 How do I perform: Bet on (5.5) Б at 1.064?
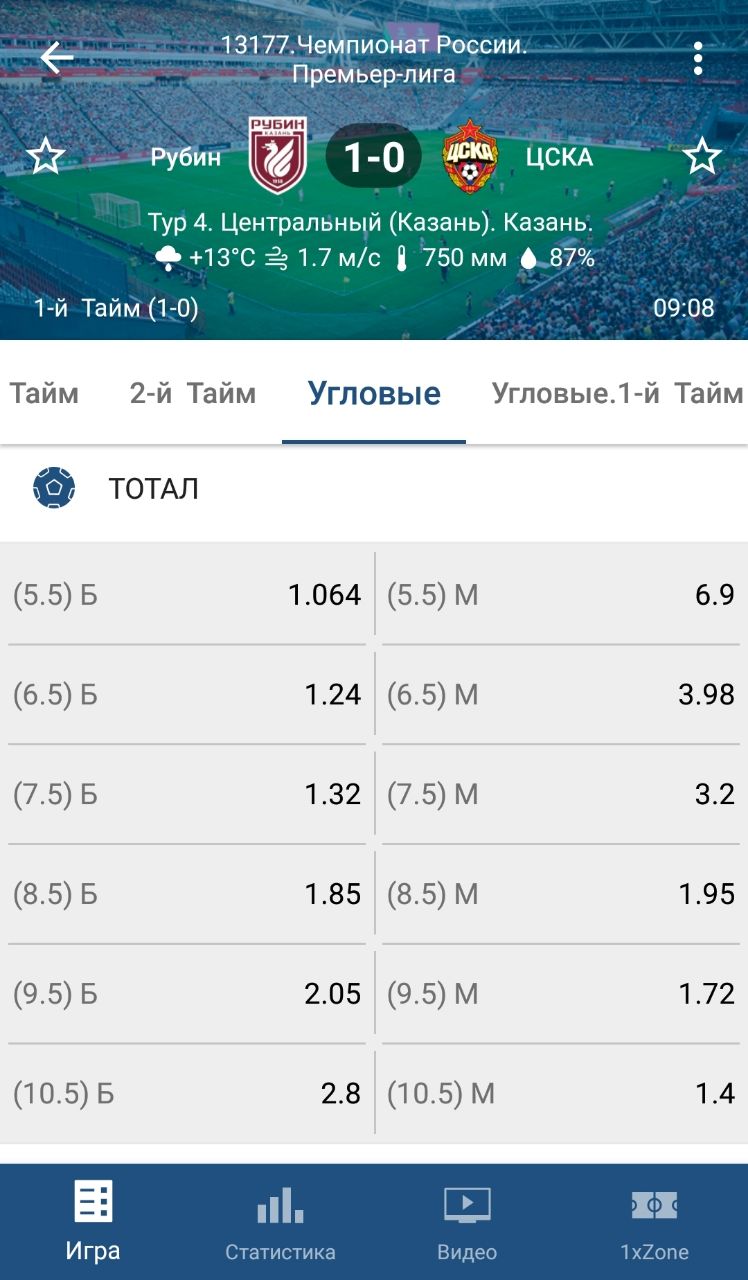coord(187,595)
